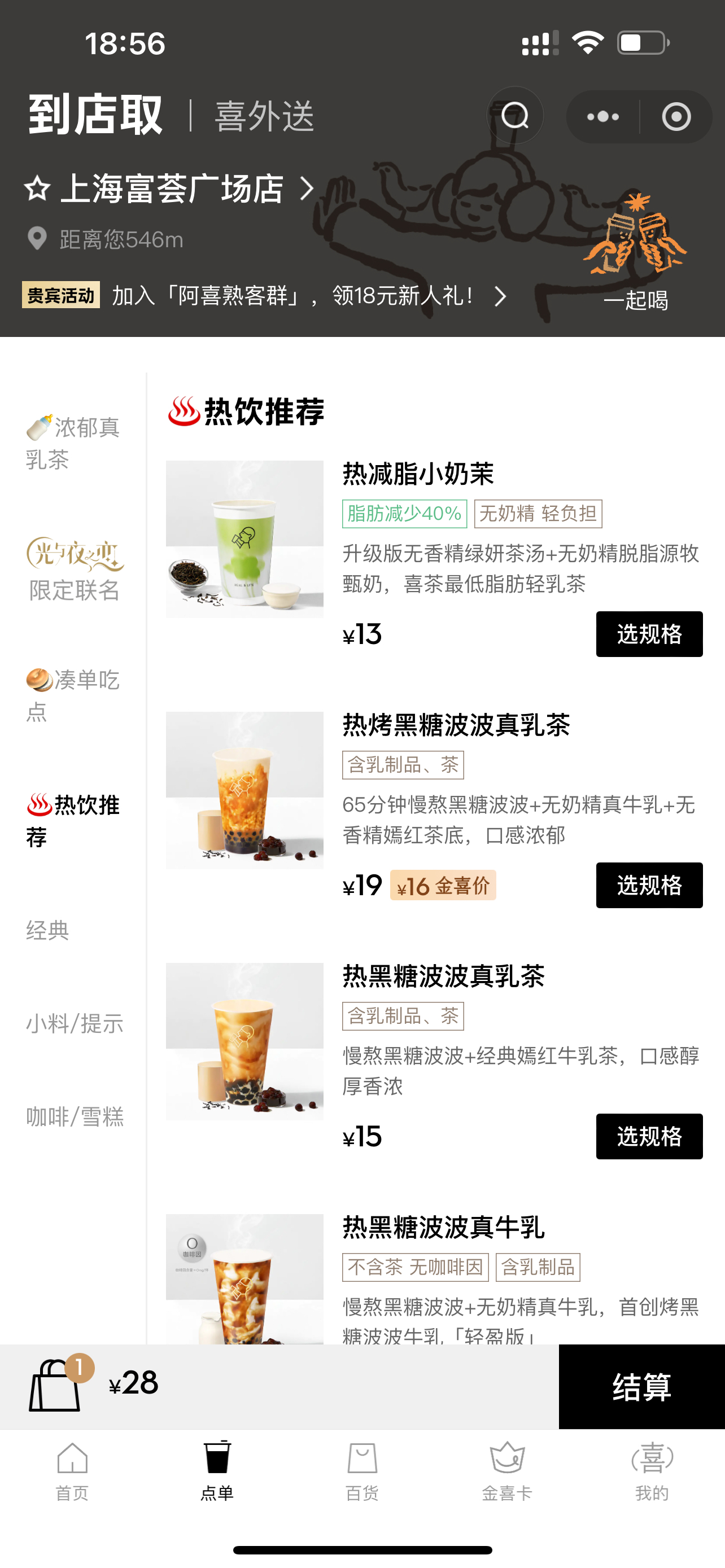Tap the 一起喝 group order icon

636,251
